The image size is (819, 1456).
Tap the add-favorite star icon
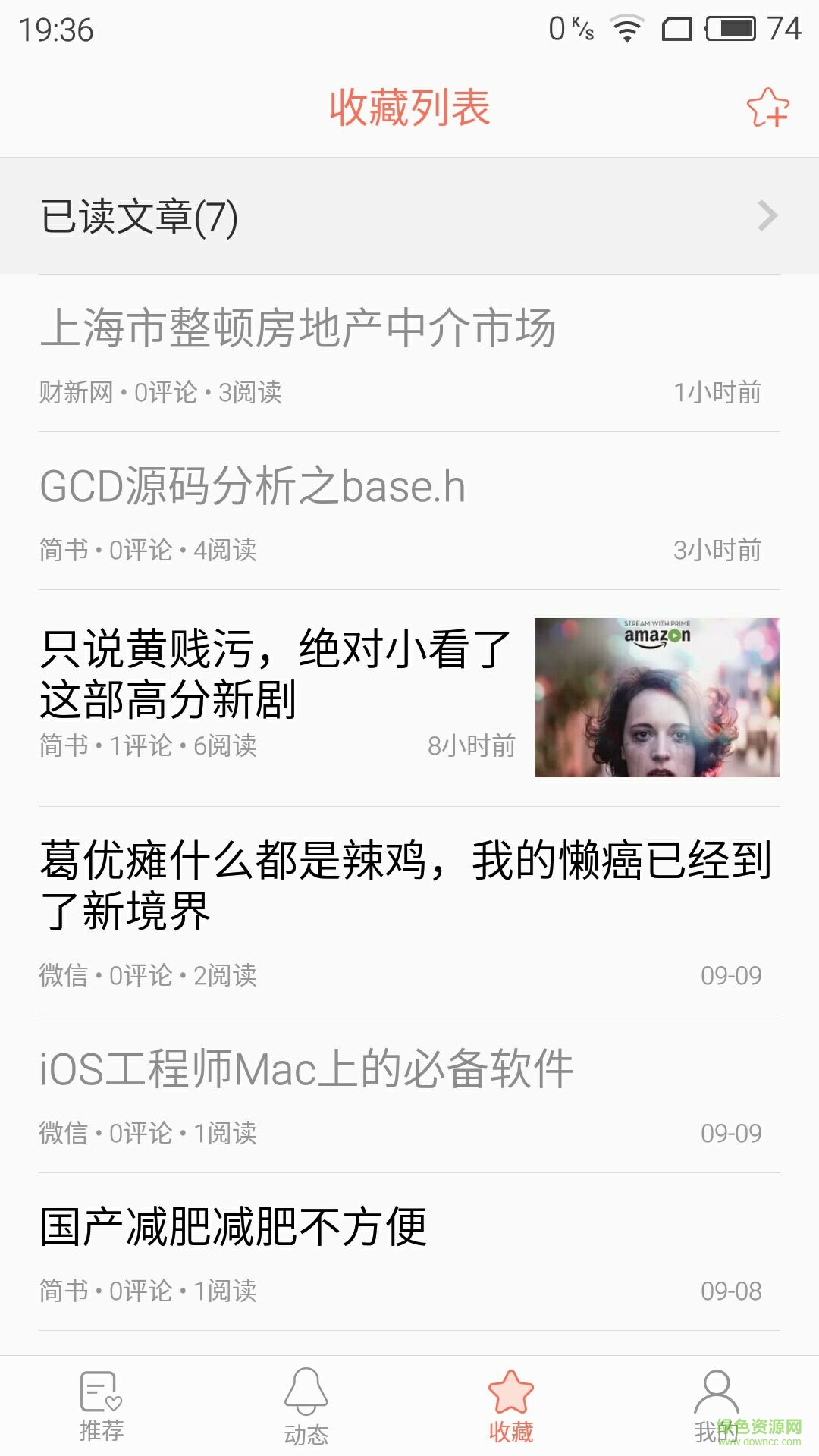[767, 108]
